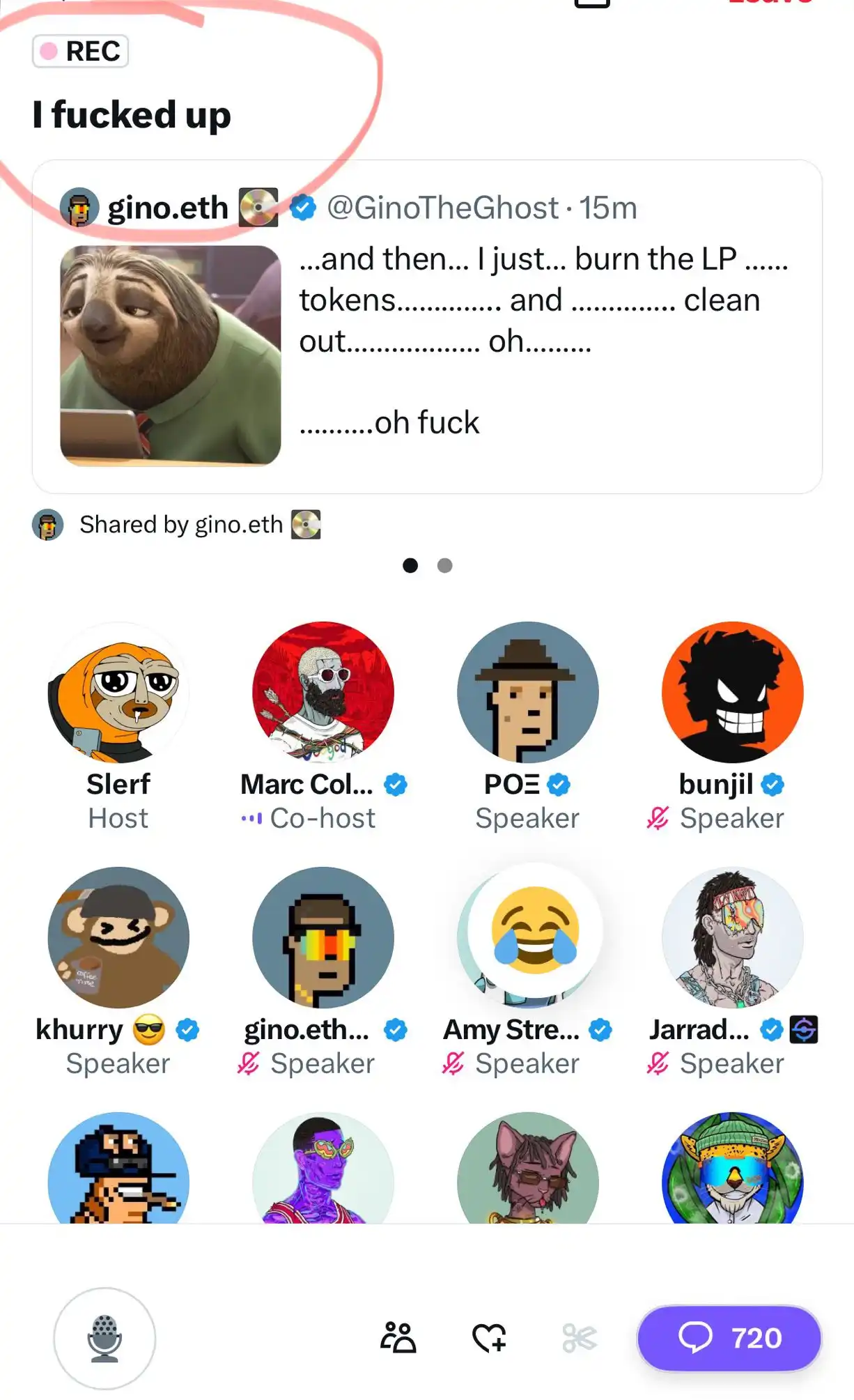
Task: Tap the Leave button
Action: [x=770, y=3]
